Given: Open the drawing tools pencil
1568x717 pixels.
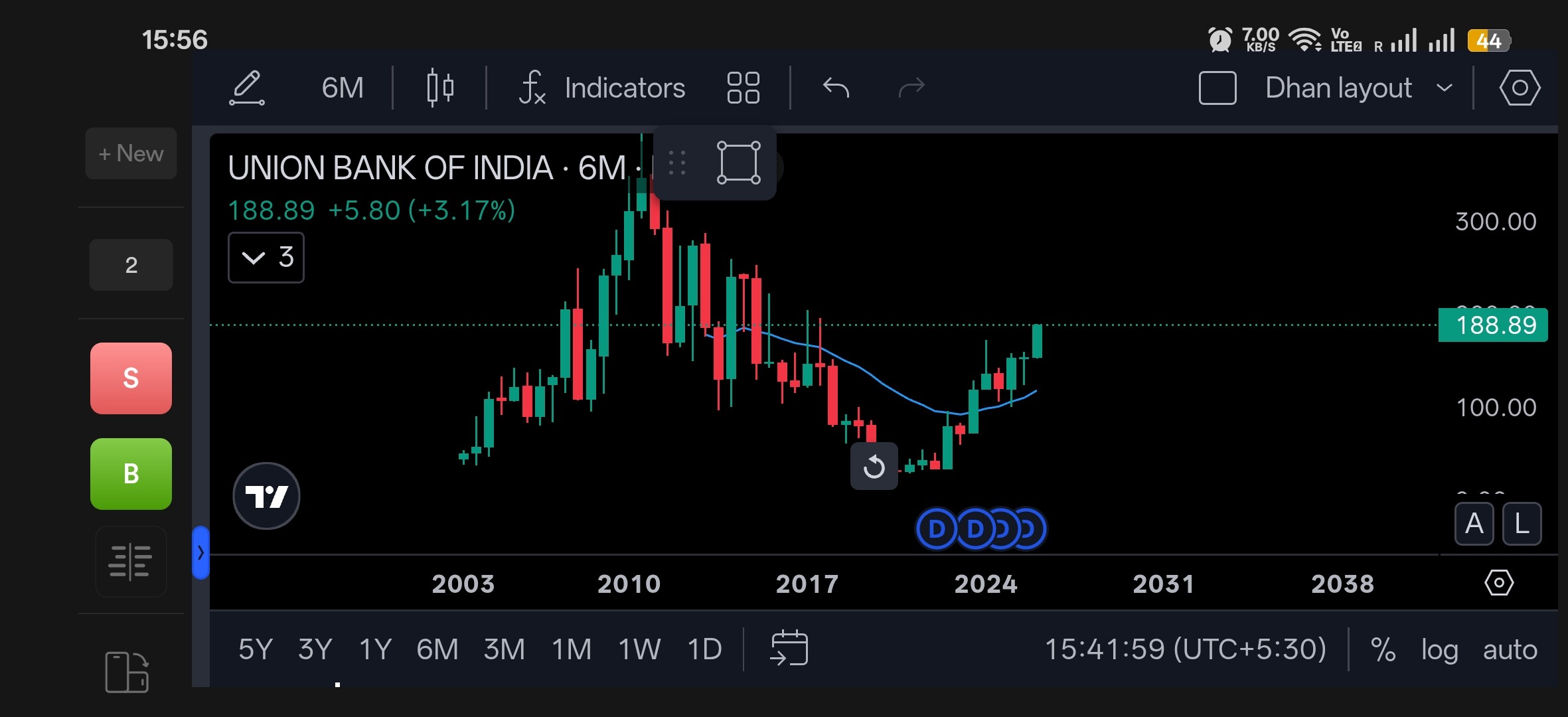Looking at the screenshot, I should (247, 88).
